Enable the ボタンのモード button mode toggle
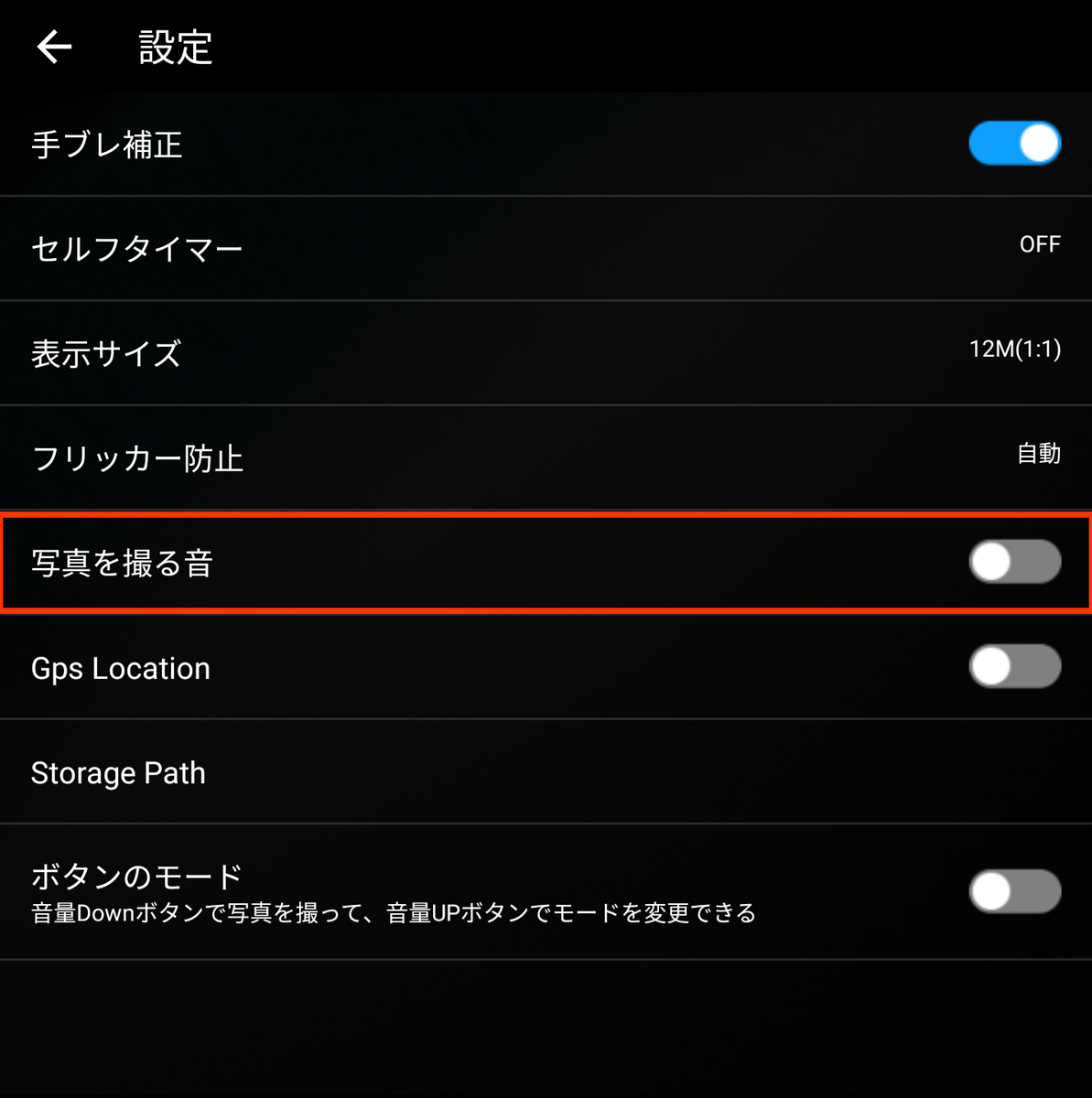The width and height of the screenshot is (1092, 1098). pyautogui.click(x=1014, y=890)
